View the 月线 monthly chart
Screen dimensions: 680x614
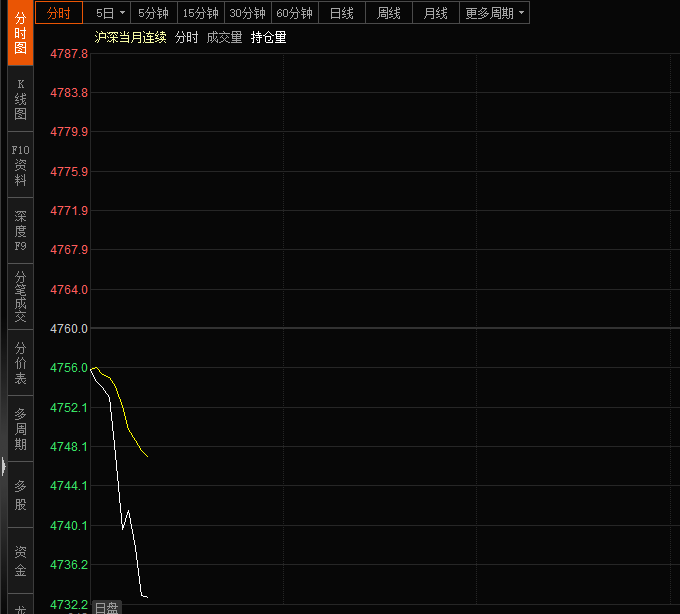[435, 13]
